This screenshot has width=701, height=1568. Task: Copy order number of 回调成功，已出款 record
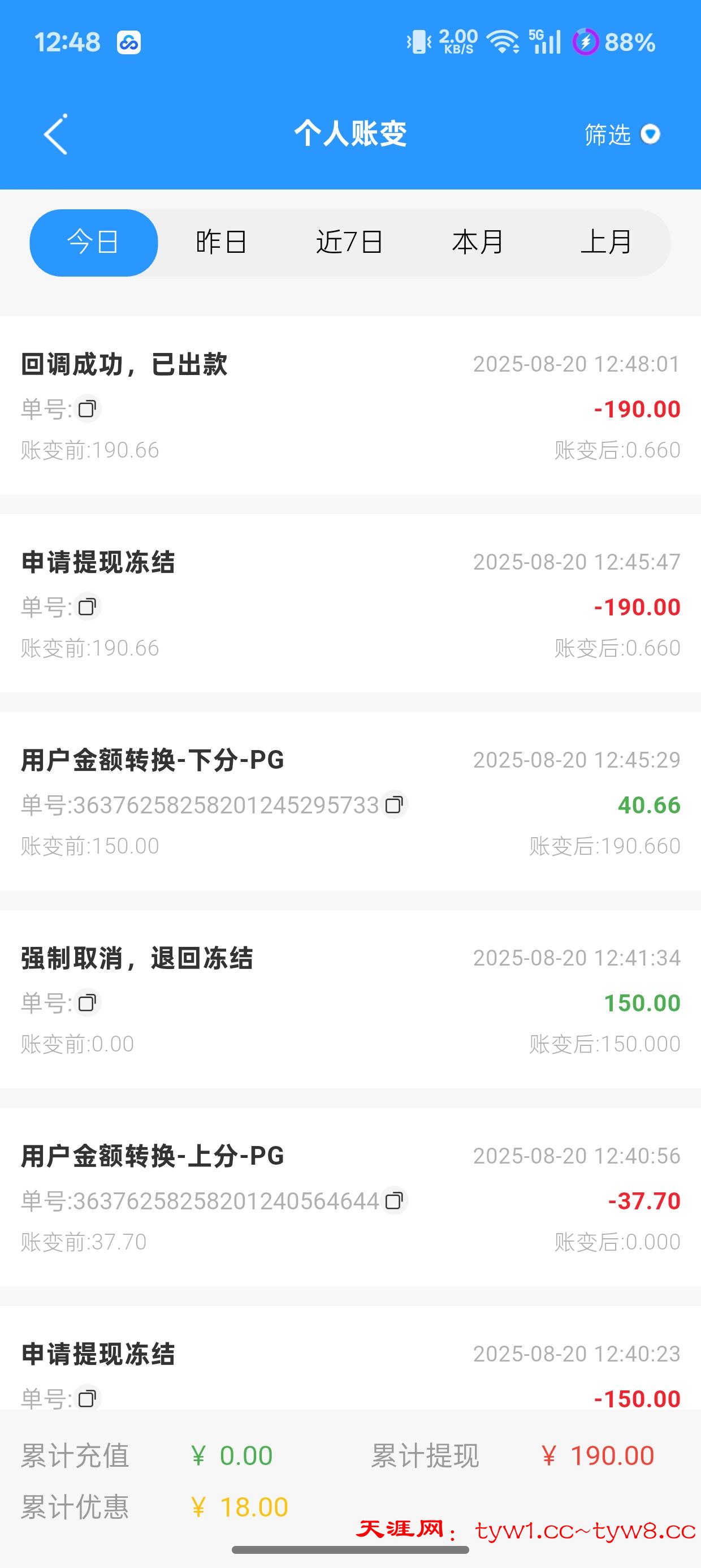point(88,409)
